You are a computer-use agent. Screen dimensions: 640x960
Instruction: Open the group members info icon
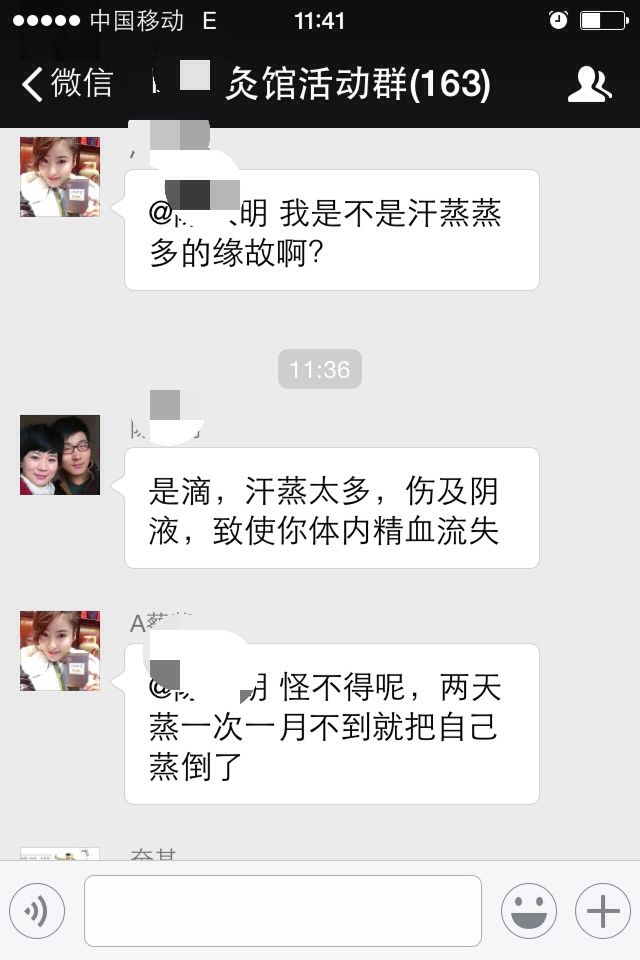point(589,85)
